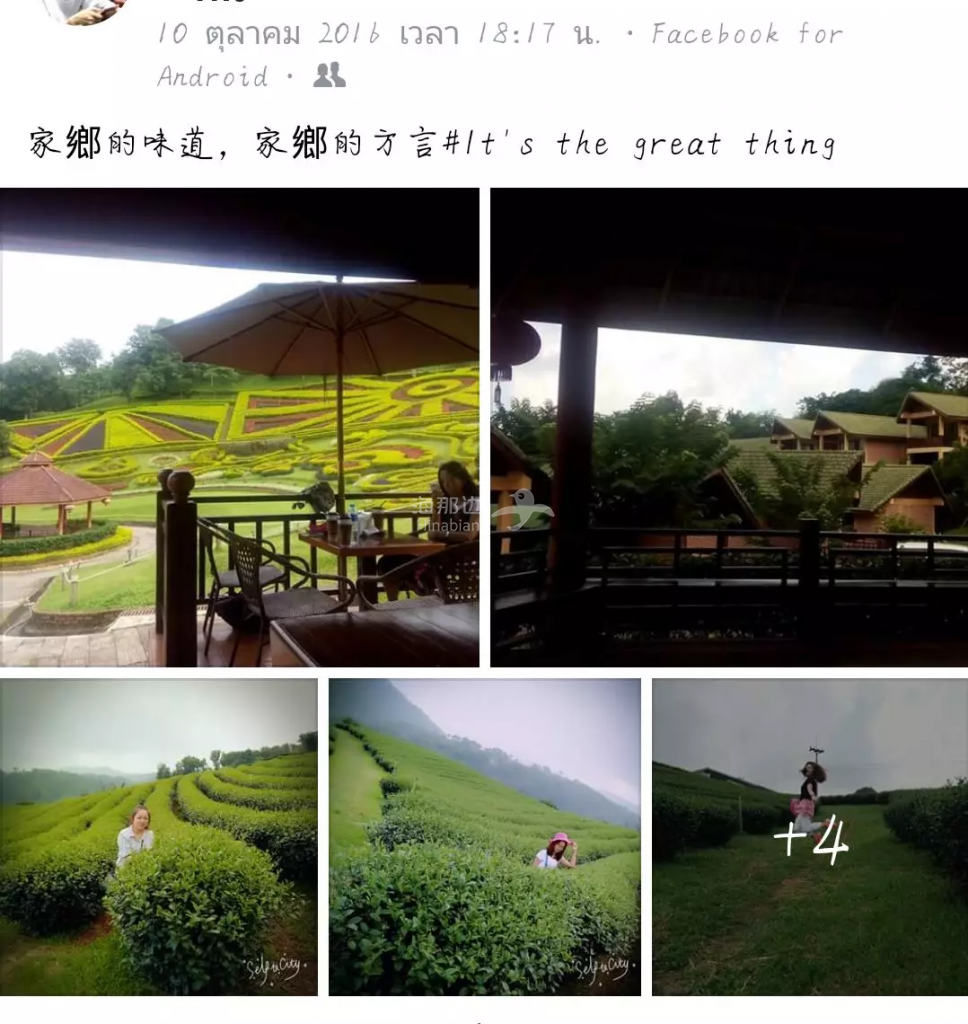Open photo of woman with pink hat
The image size is (968, 1024).
point(485,837)
